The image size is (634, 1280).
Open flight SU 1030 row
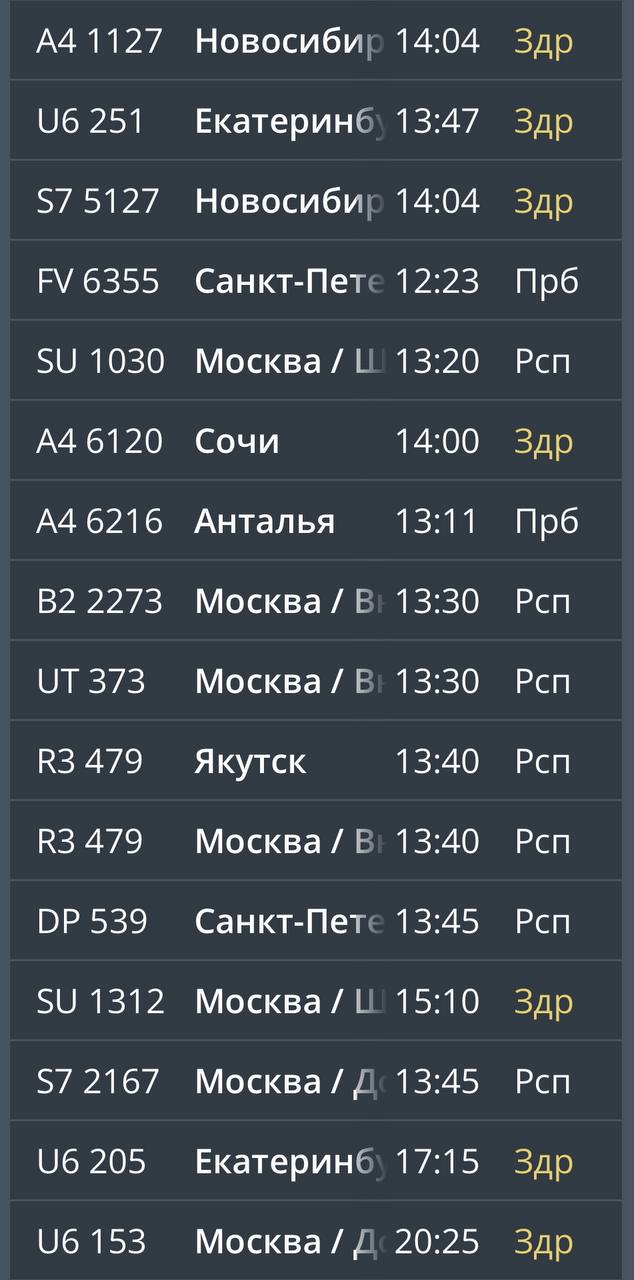(x=317, y=361)
